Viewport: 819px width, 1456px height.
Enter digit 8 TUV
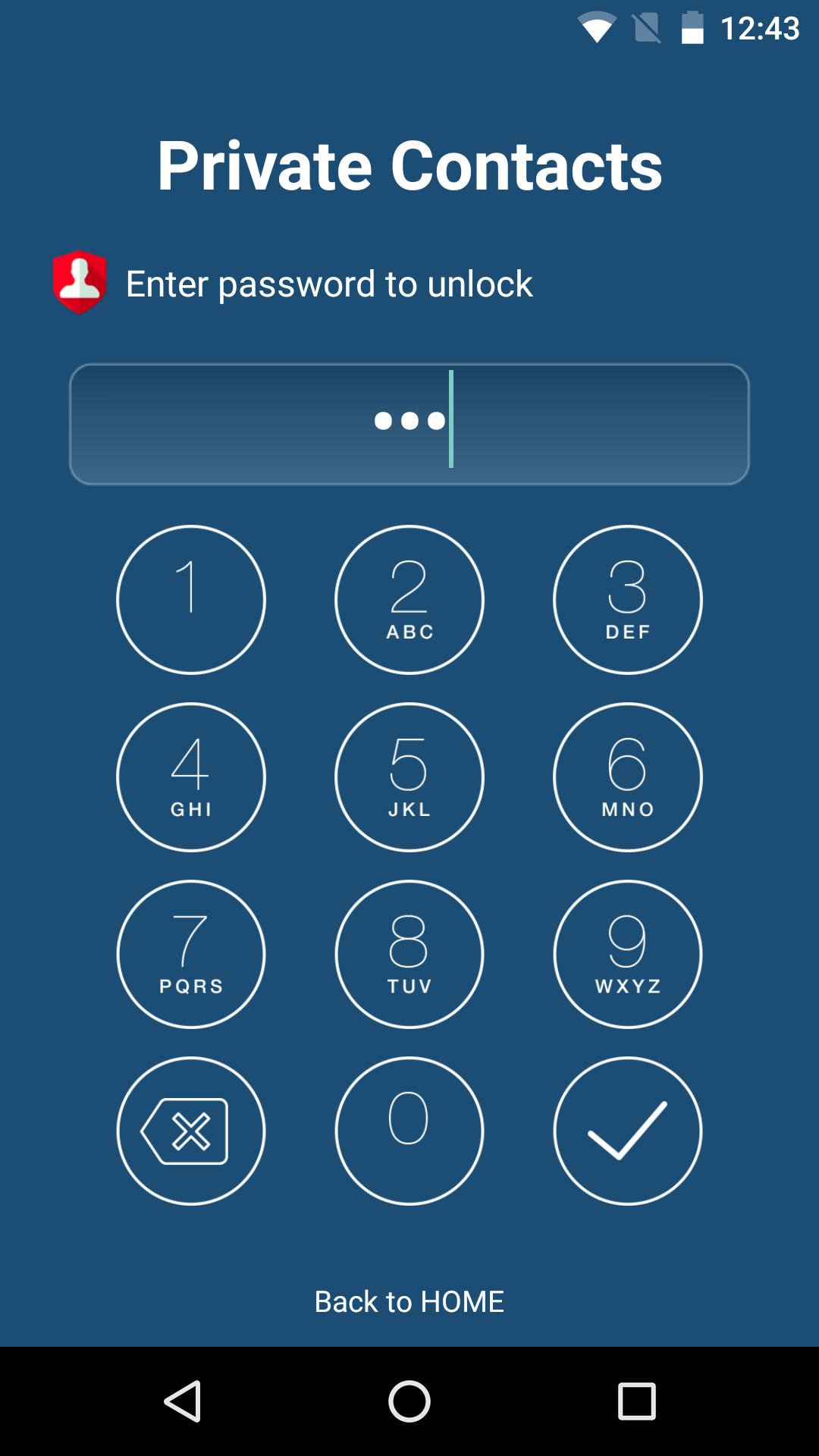tap(409, 954)
